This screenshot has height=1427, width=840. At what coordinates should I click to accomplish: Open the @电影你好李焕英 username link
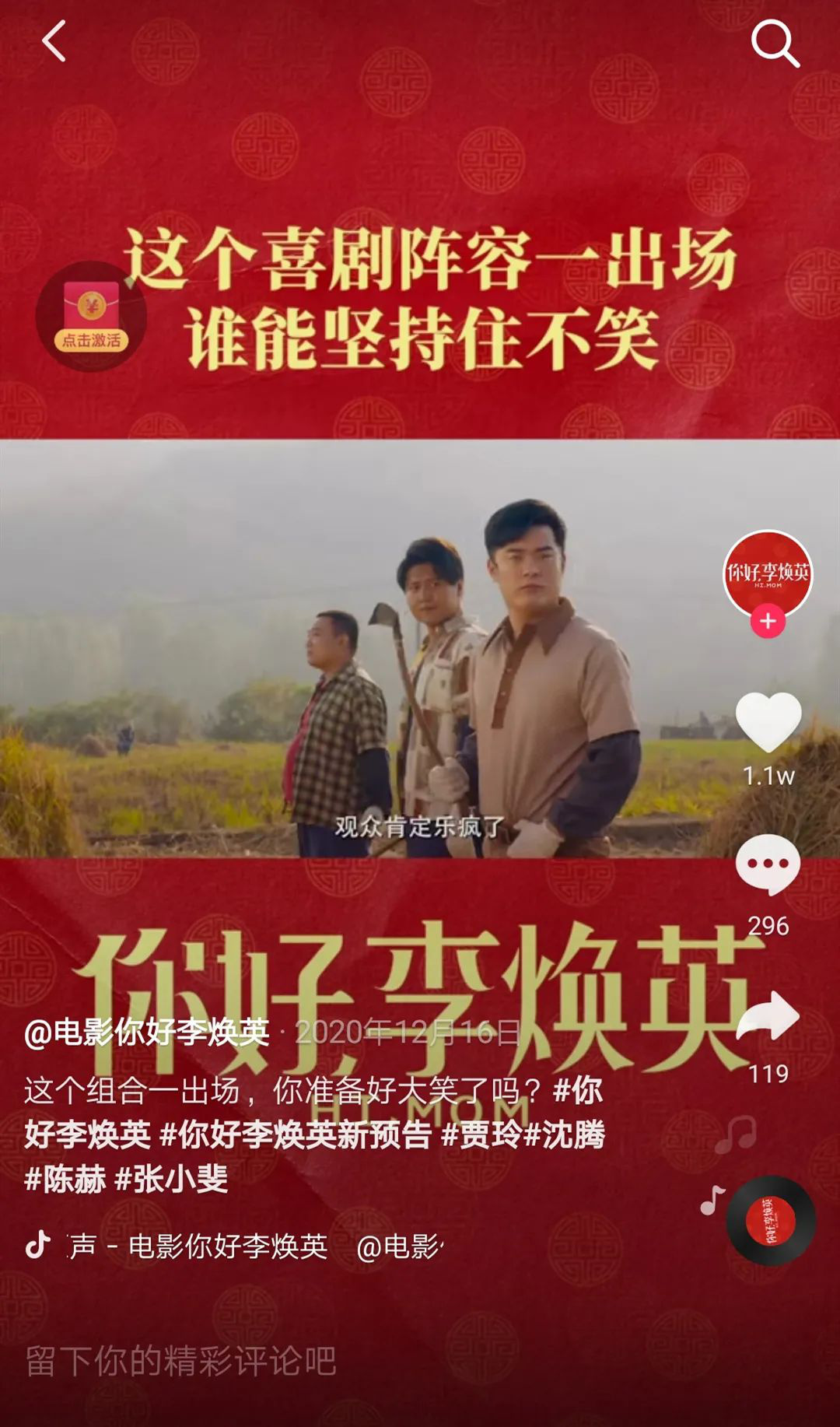147,1032
